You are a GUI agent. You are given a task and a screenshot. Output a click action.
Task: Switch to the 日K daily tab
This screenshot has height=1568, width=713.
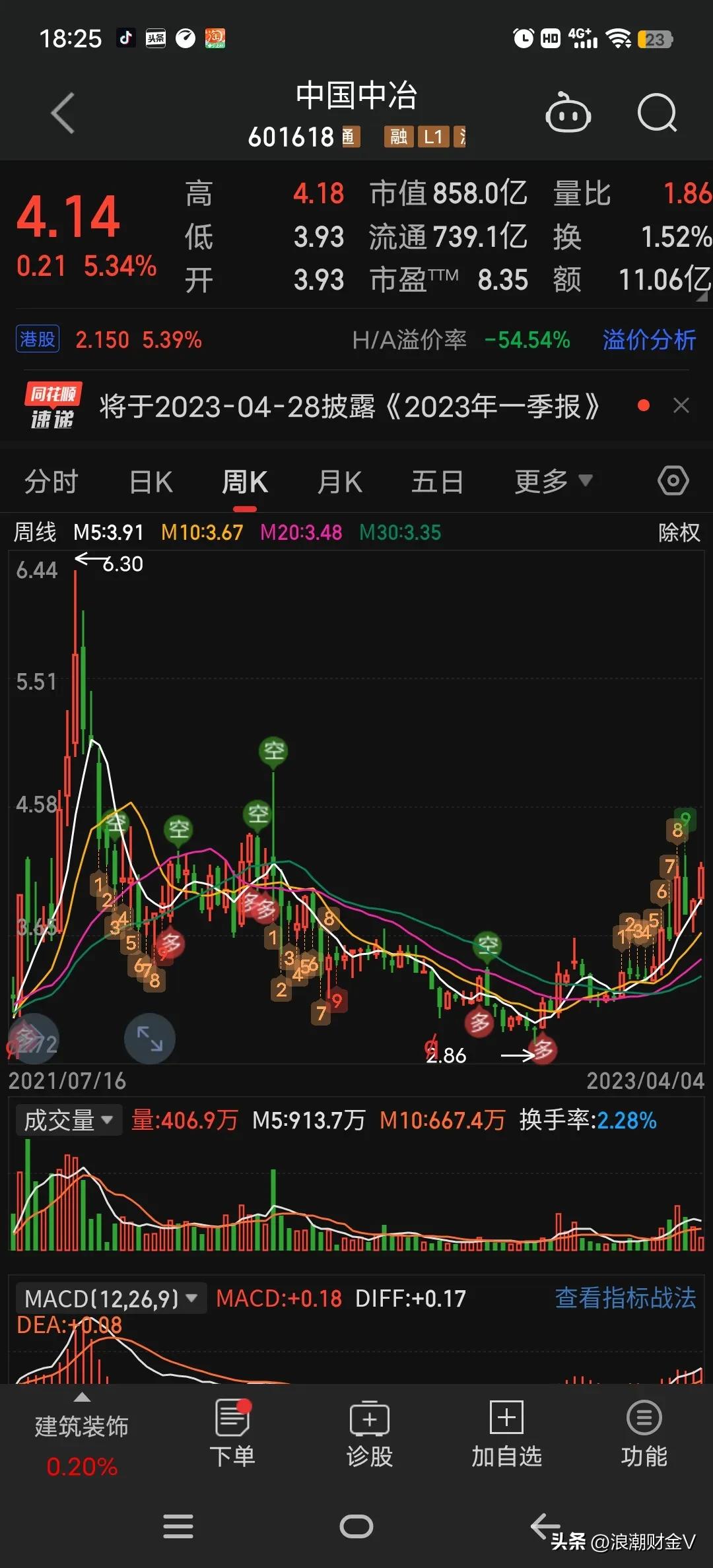150,481
